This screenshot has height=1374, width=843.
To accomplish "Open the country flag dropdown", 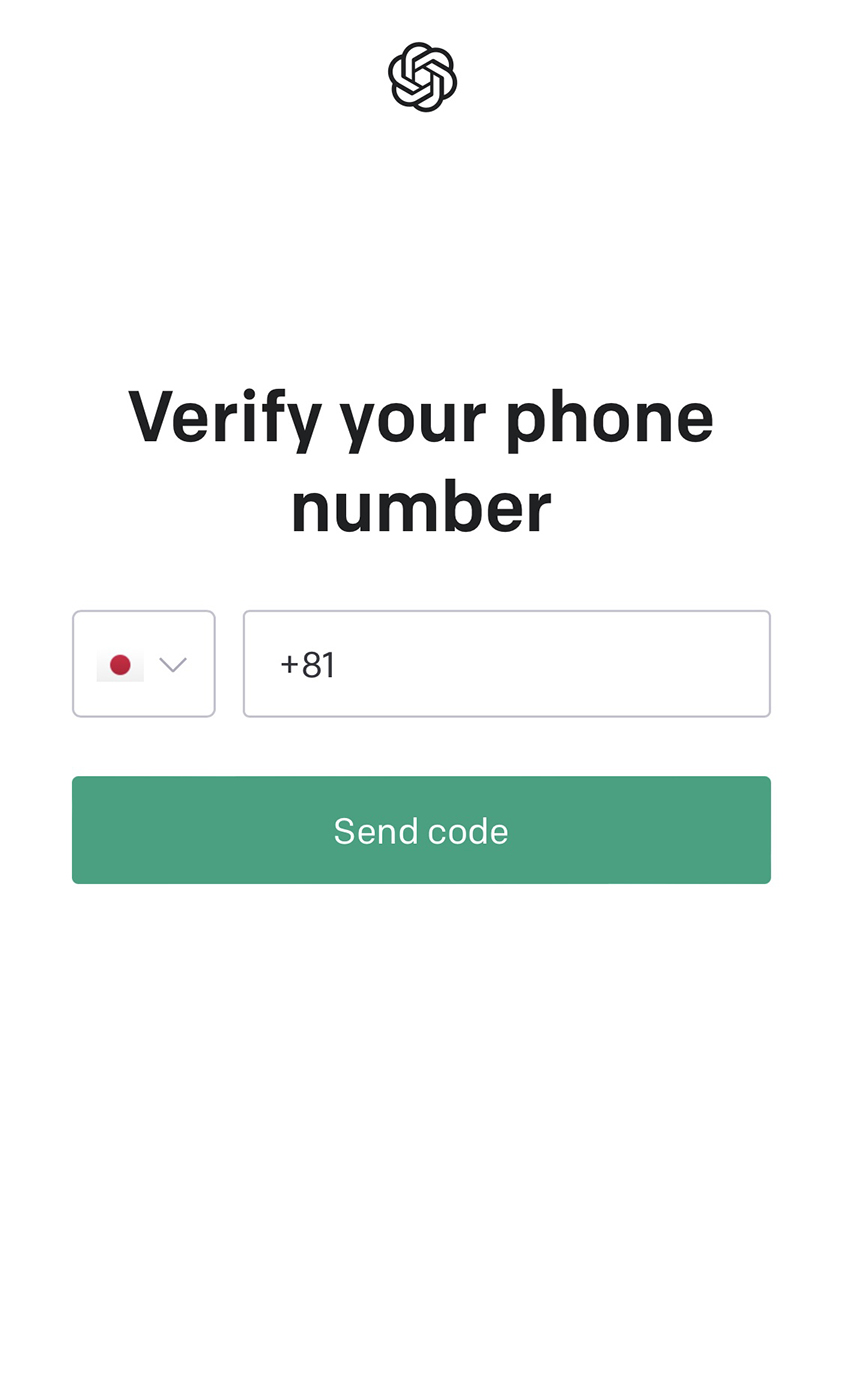I will pos(143,663).
